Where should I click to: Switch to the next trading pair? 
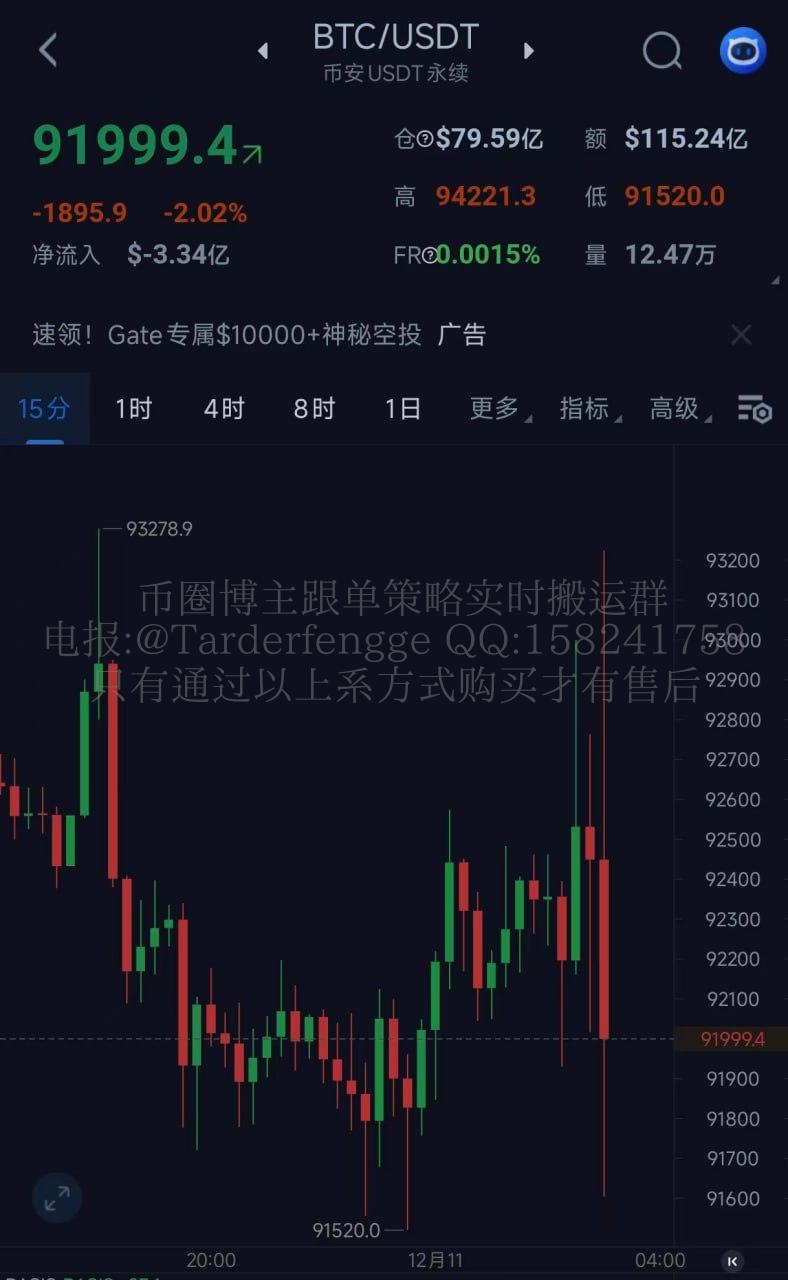tap(529, 50)
